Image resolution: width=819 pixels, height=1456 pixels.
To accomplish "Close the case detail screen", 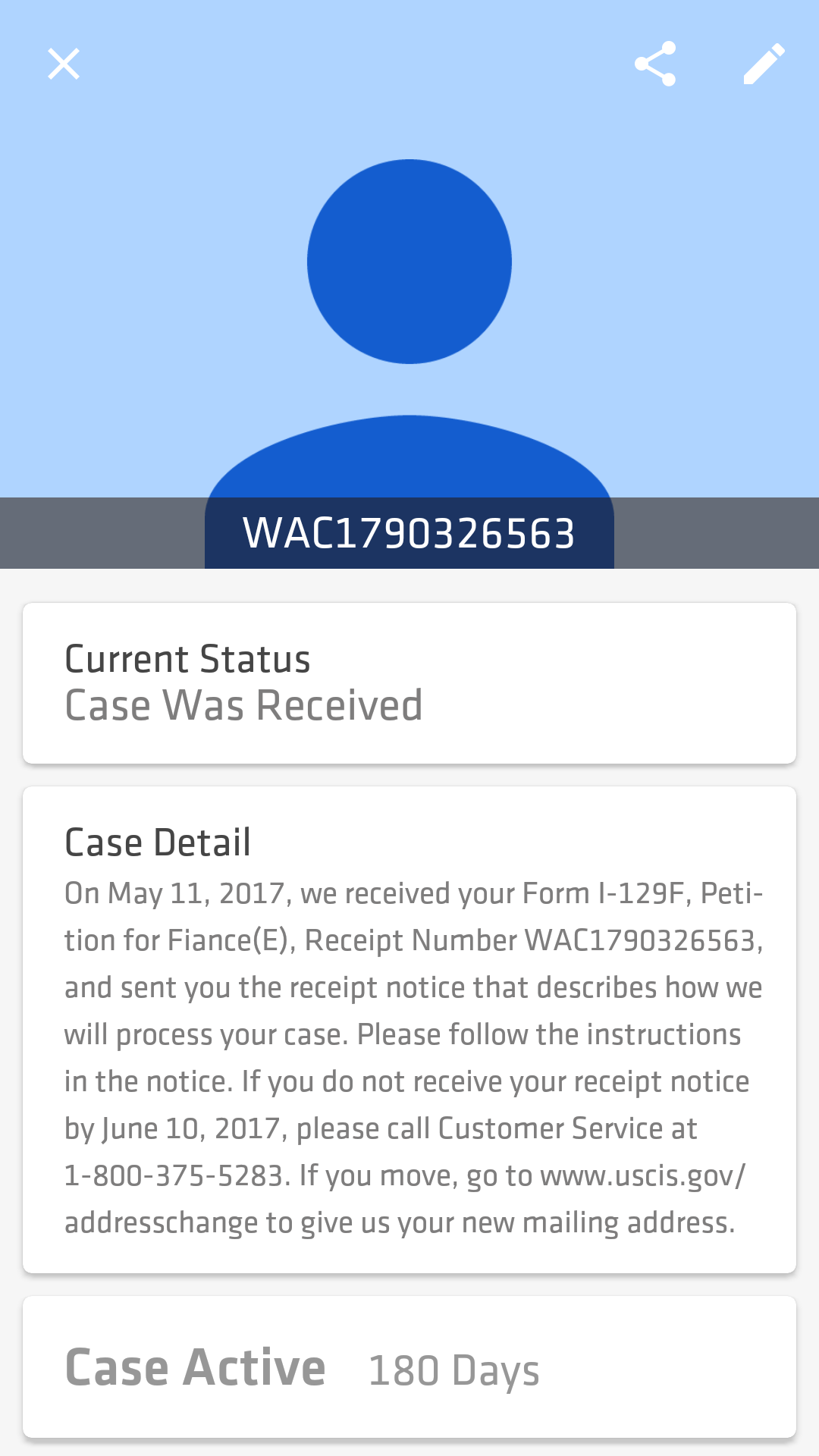I will 64,64.
